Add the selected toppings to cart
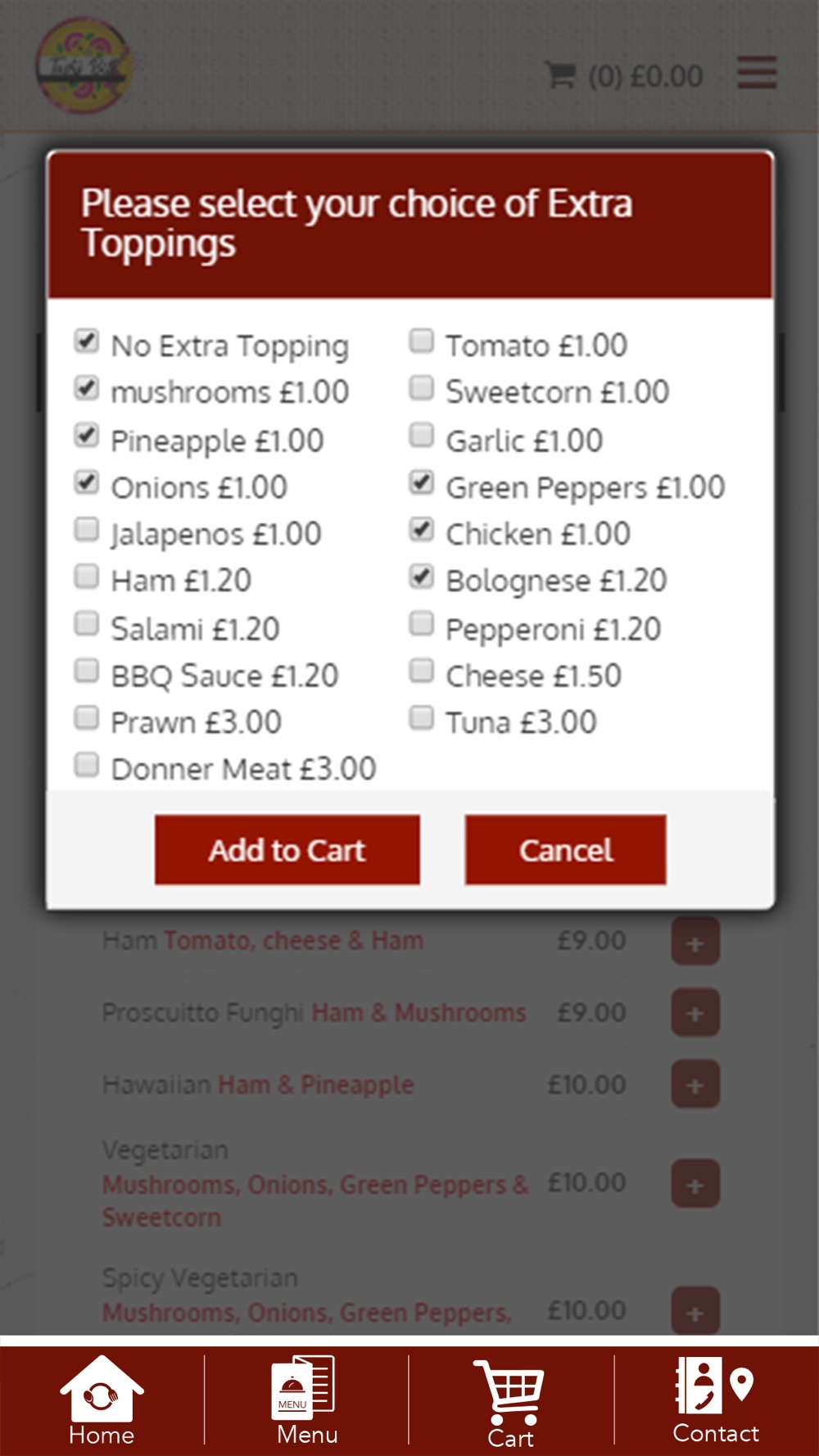 [287, 849]
